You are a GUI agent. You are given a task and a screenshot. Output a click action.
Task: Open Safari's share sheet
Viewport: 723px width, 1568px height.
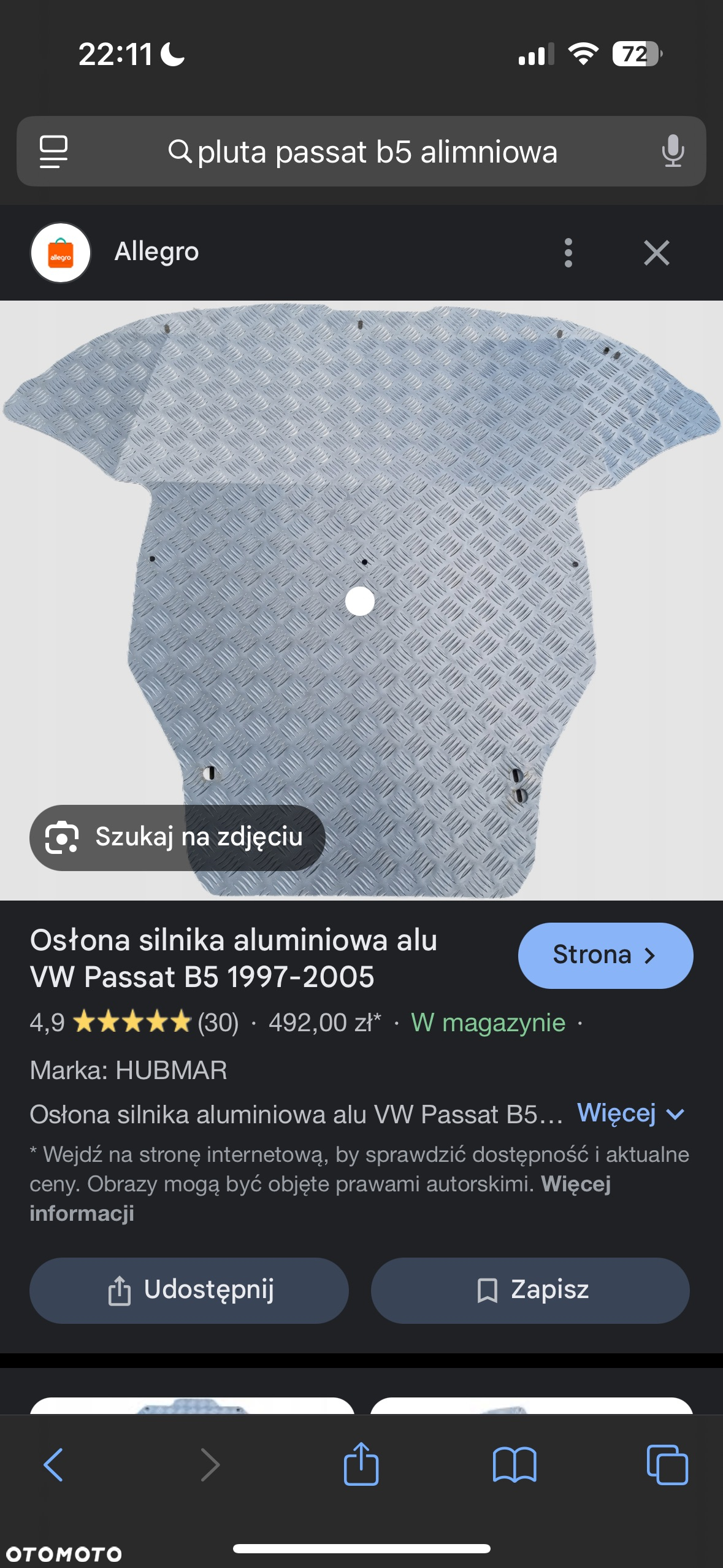(x=361, y=1465)
